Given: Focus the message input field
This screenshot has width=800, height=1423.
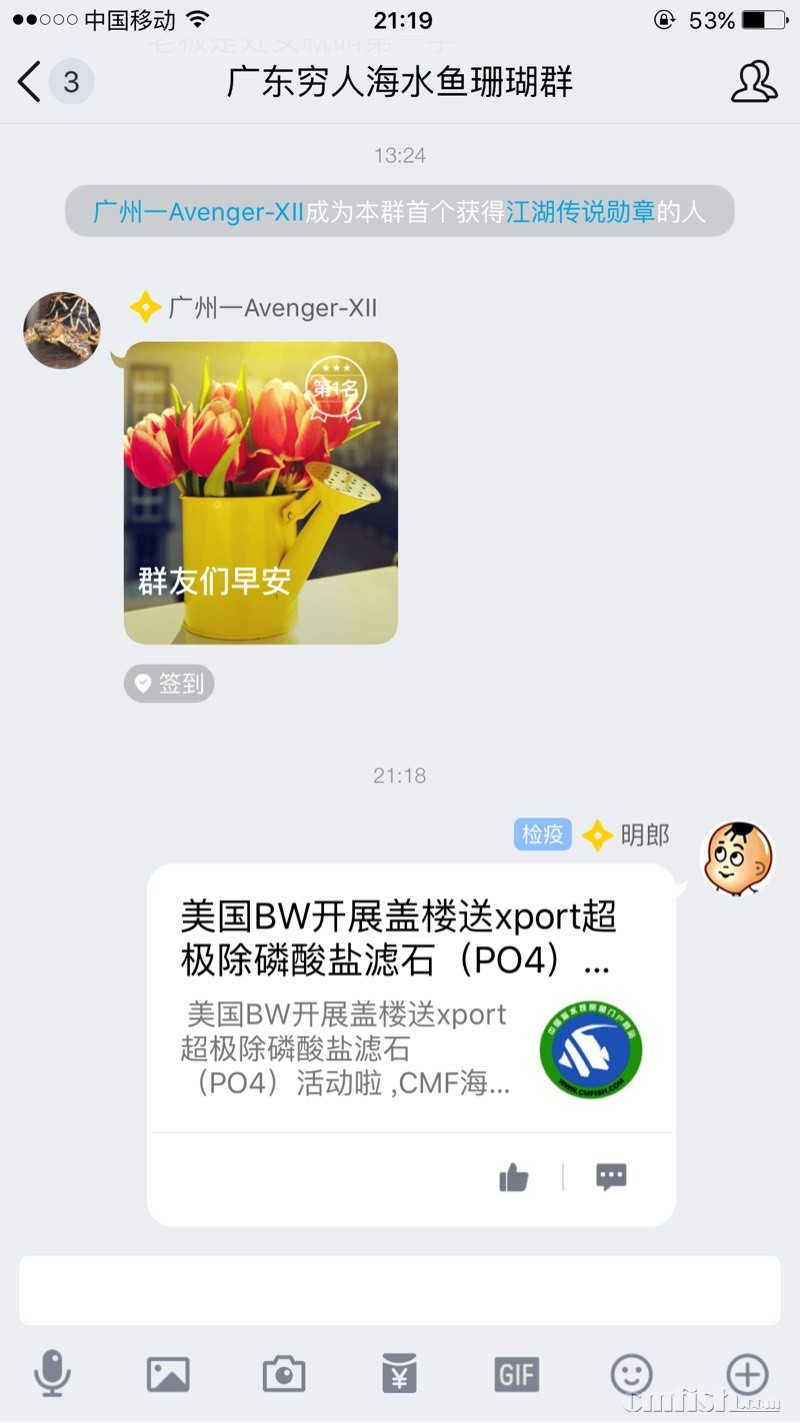Looking at the screenshot, I should coord(400,1290).
